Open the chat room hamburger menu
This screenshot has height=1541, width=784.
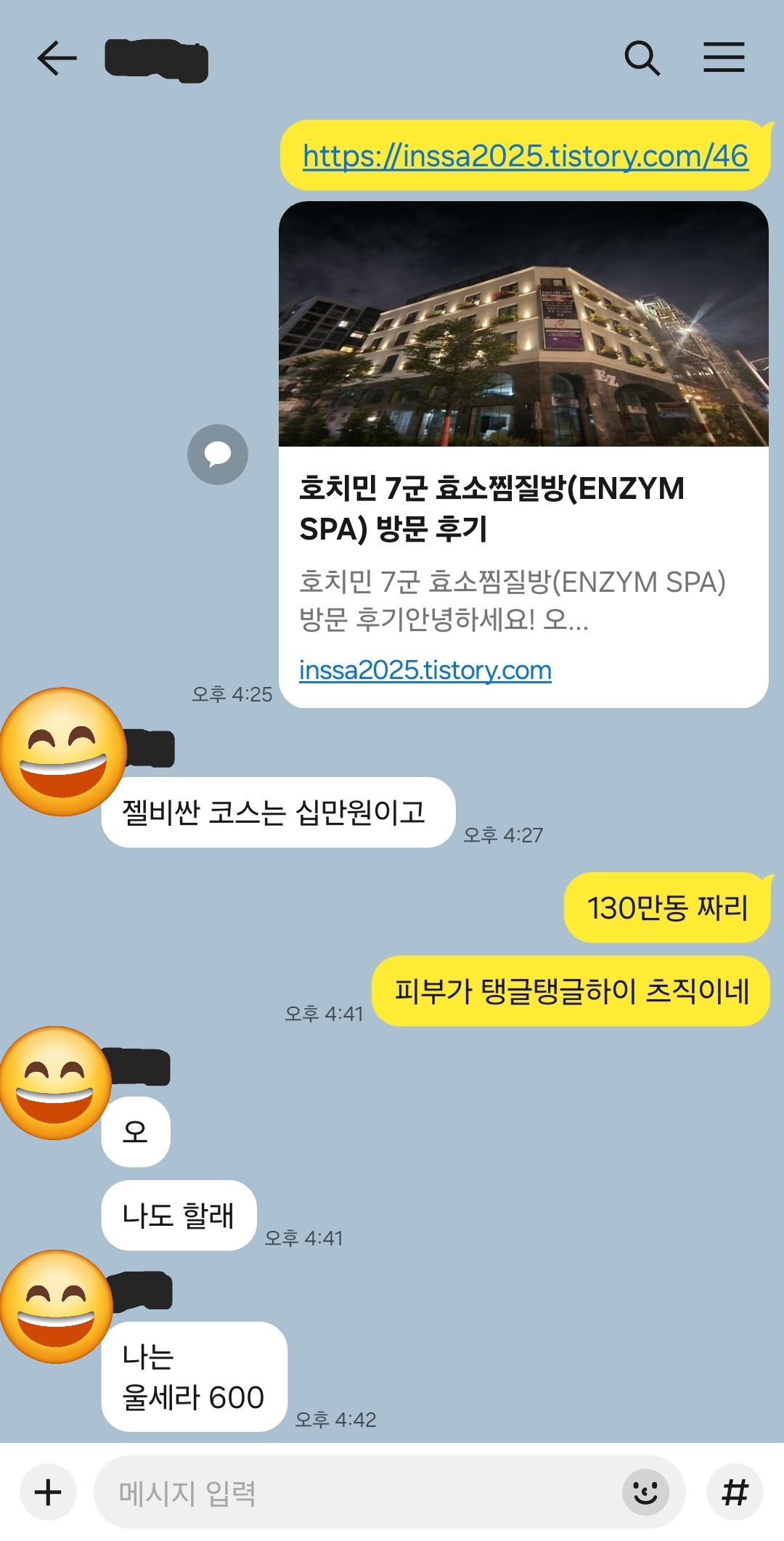[724, 58]
